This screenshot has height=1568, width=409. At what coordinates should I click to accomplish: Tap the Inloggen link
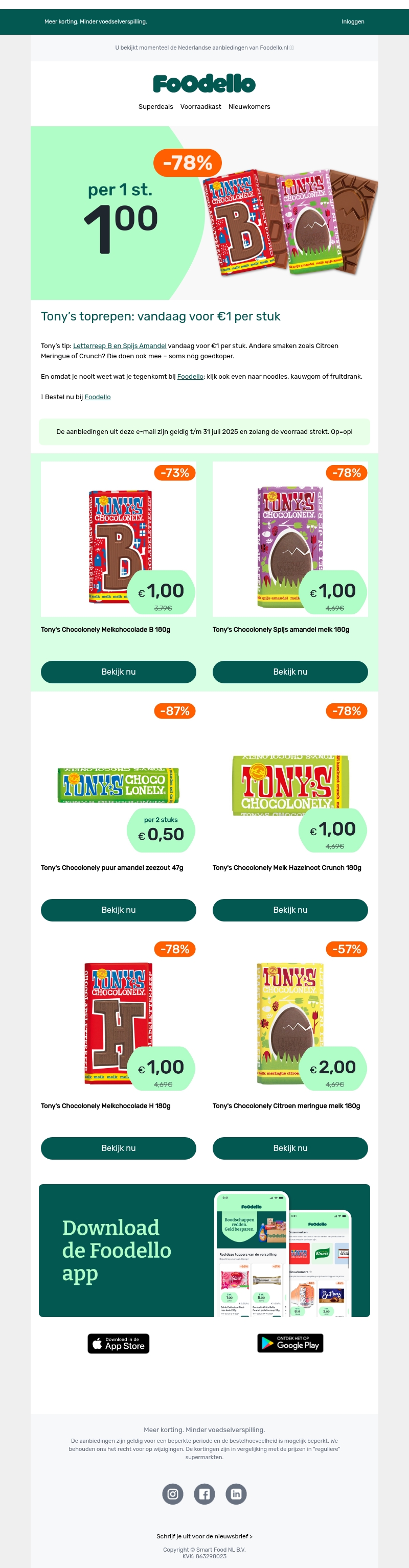point(352,21)
